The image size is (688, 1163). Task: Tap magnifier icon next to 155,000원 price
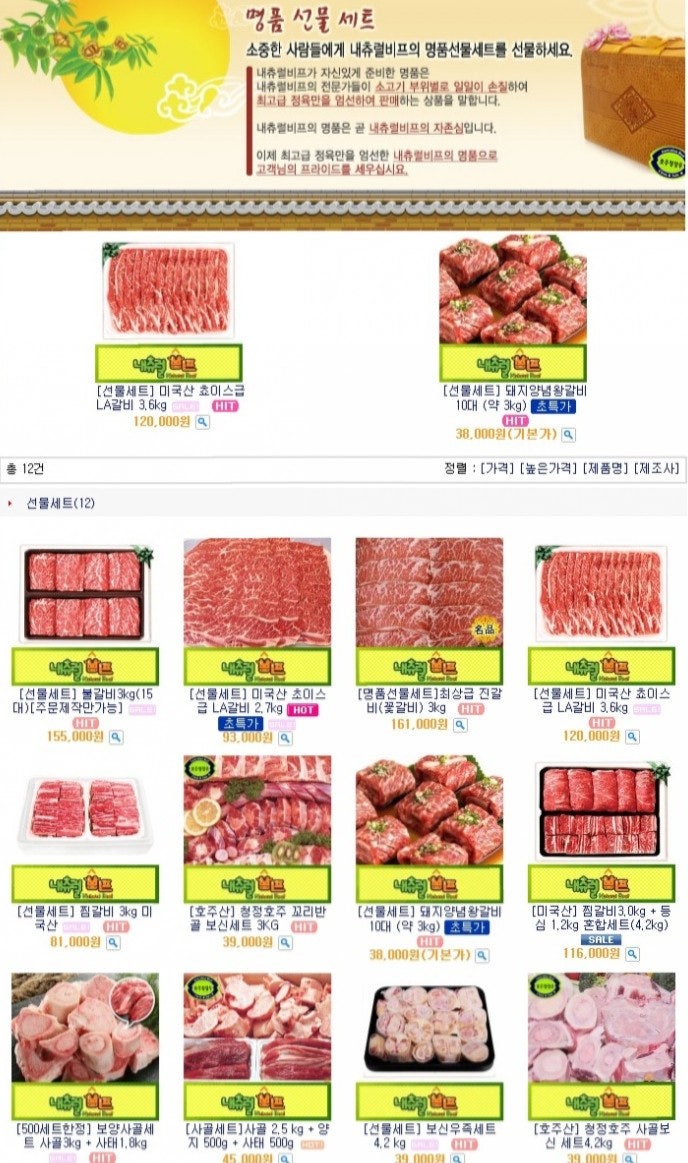116,737
